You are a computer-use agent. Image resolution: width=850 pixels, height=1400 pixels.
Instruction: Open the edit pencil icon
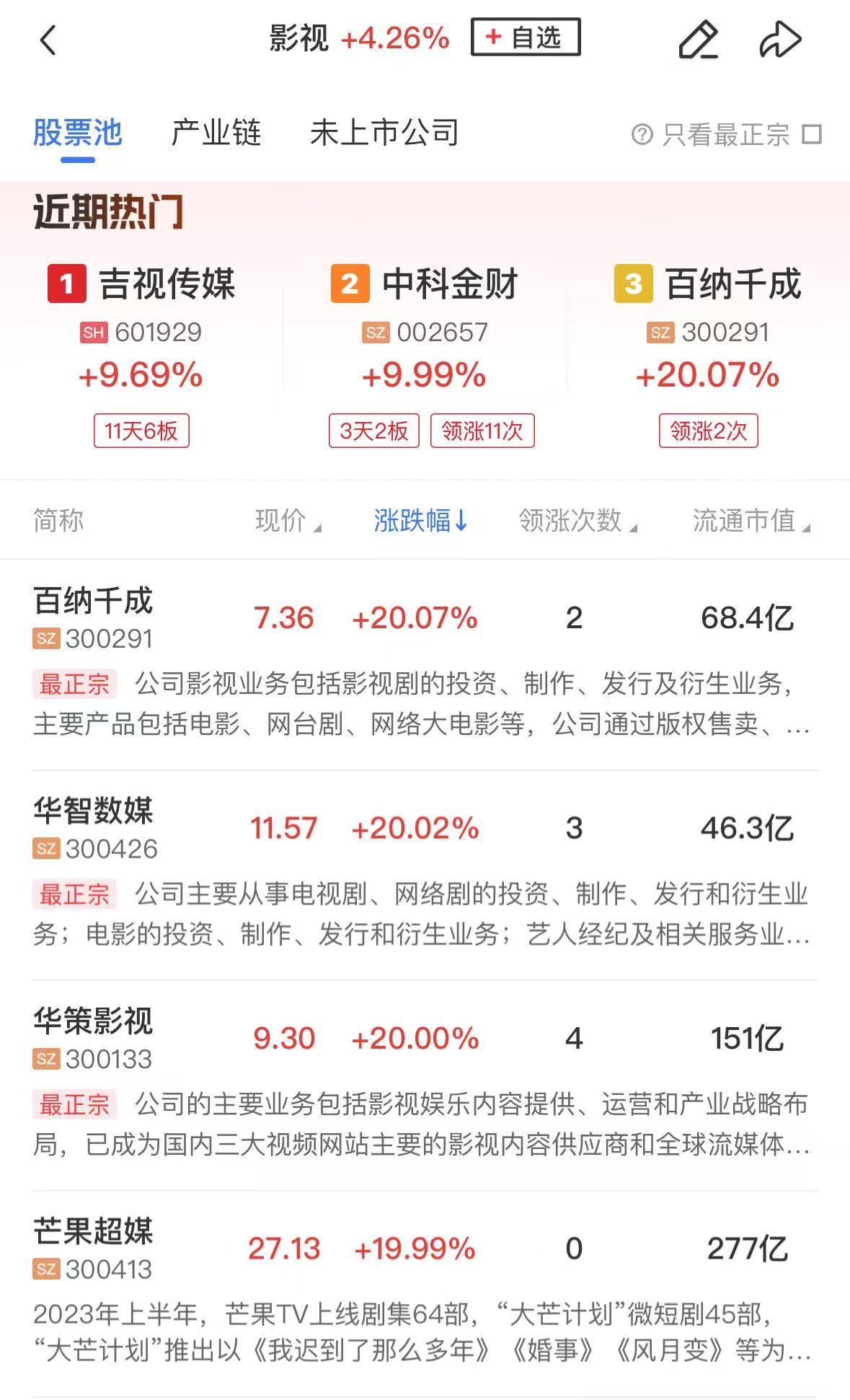point(698,40)
